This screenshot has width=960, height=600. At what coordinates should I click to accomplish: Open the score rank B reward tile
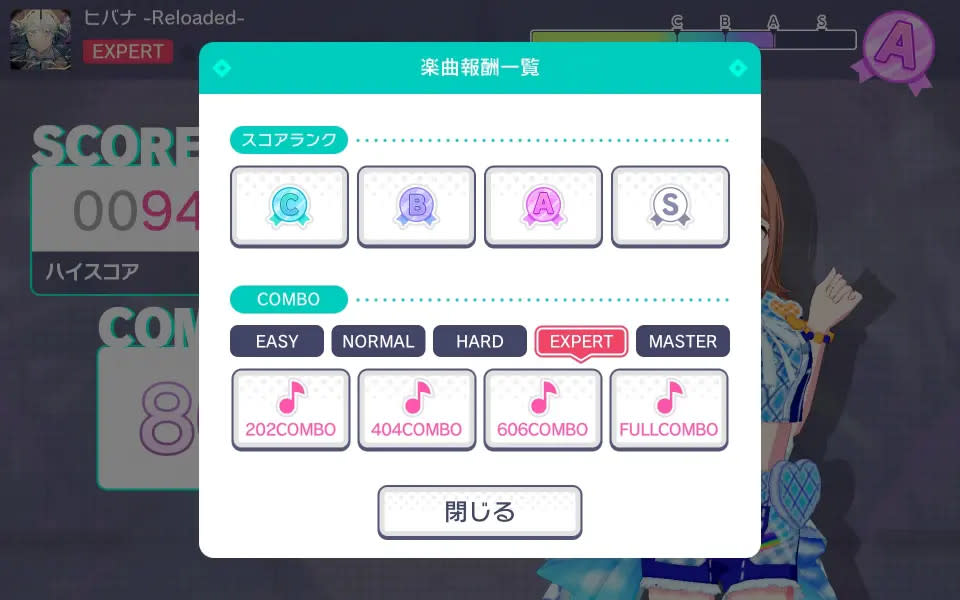pyautogui.click(x=416, y=206)
